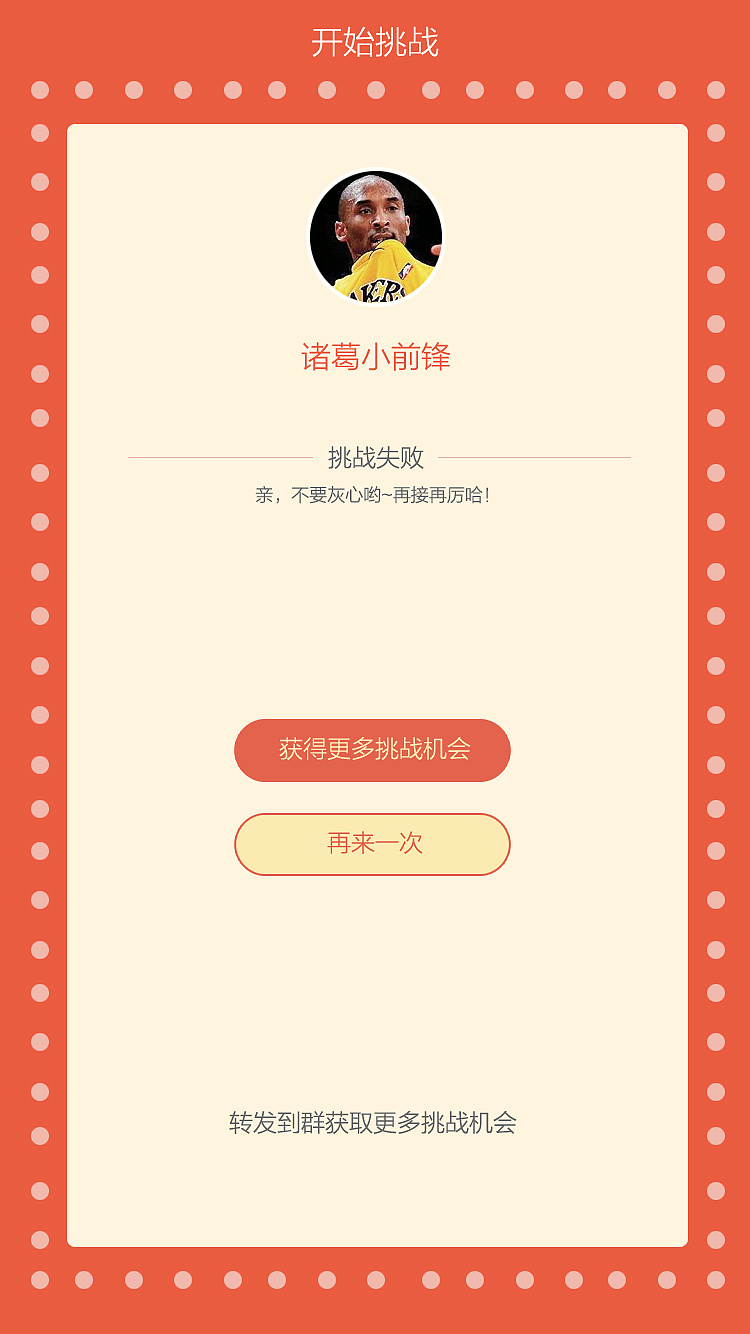Click the orange share-challenge button
750x1334 pixels.
tap(373, 750)
